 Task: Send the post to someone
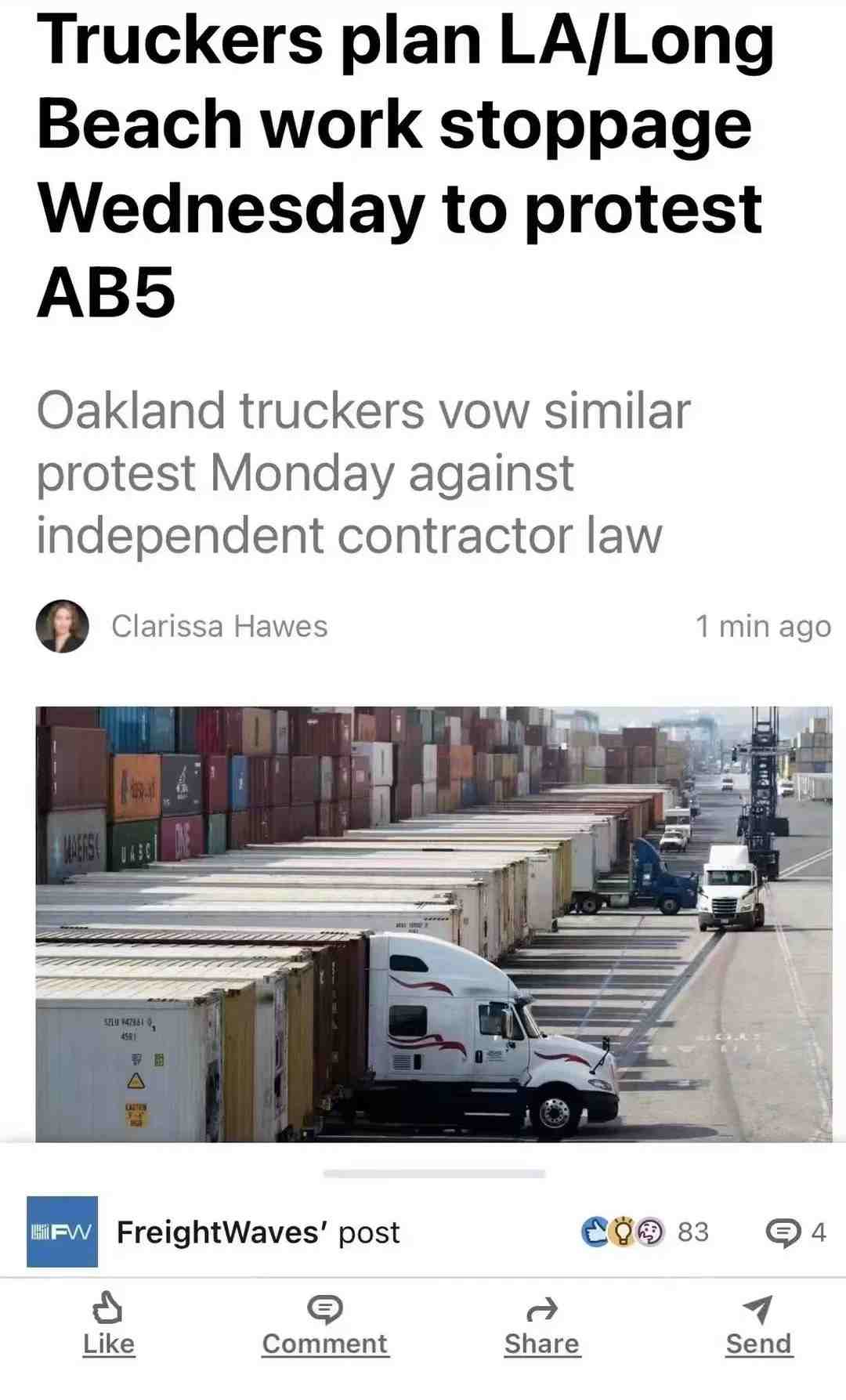click(x=757, y=1325)
